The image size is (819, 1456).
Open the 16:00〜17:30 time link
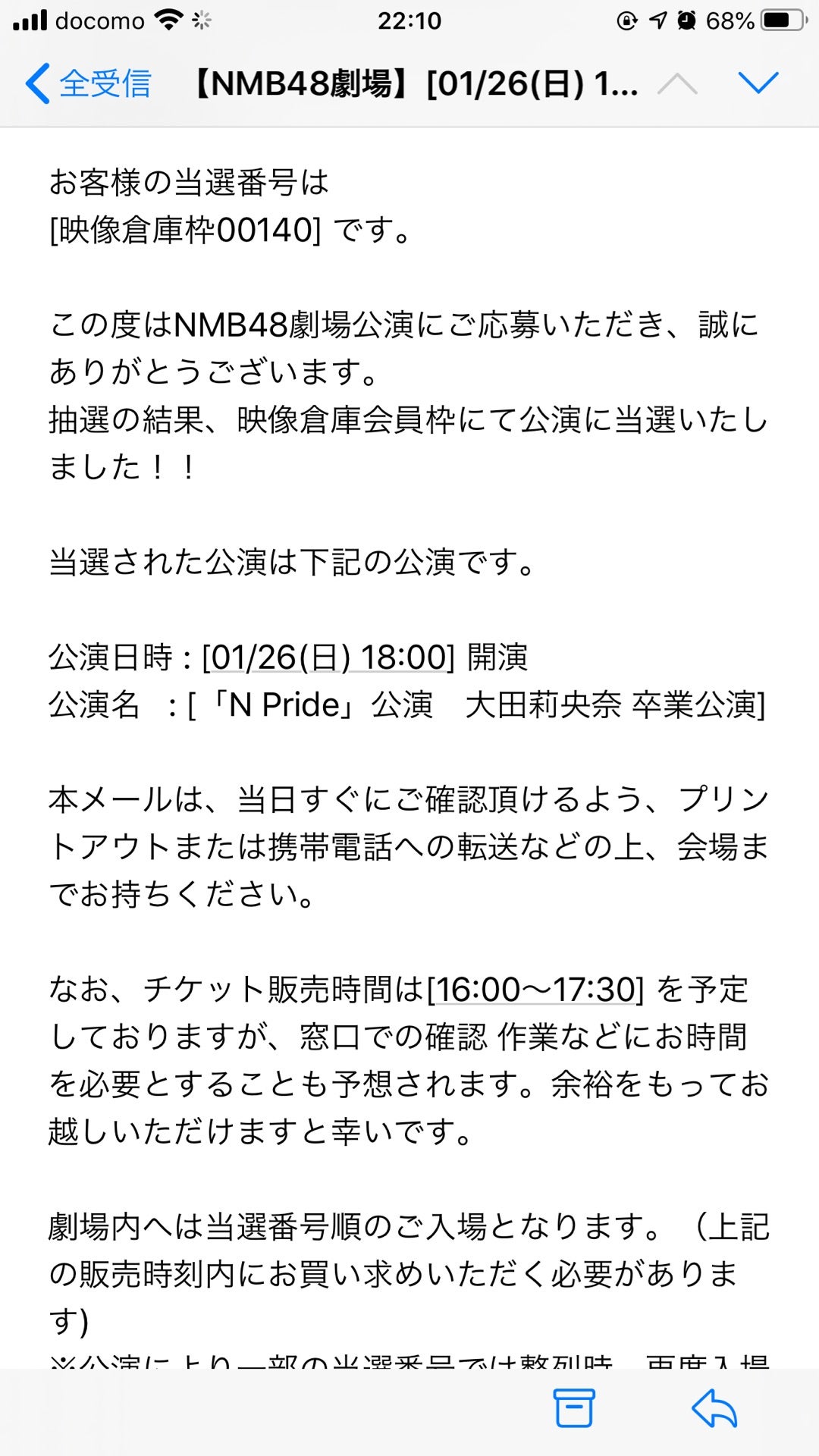point(535,989)
